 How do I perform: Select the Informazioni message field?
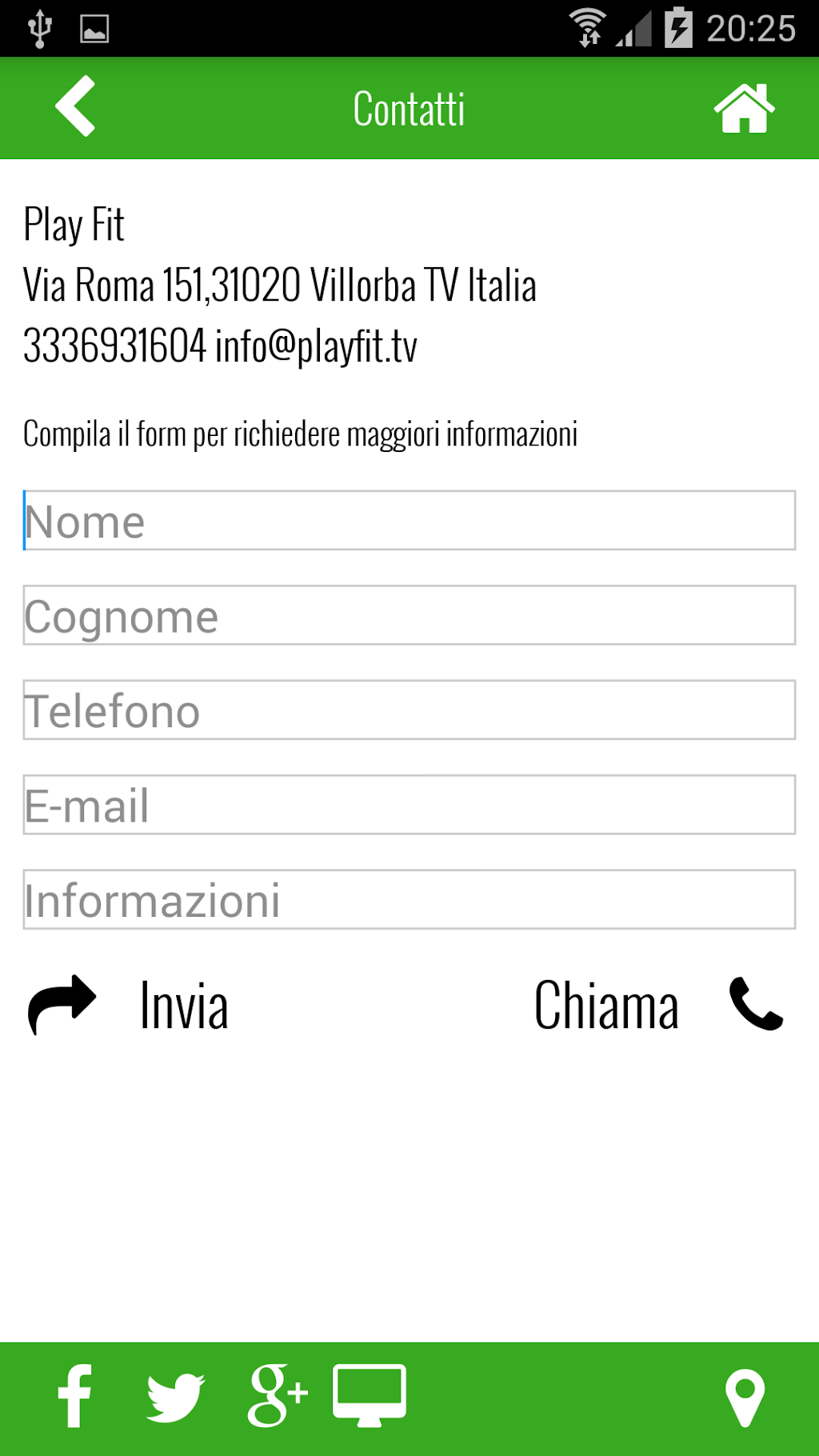[409, 899]
